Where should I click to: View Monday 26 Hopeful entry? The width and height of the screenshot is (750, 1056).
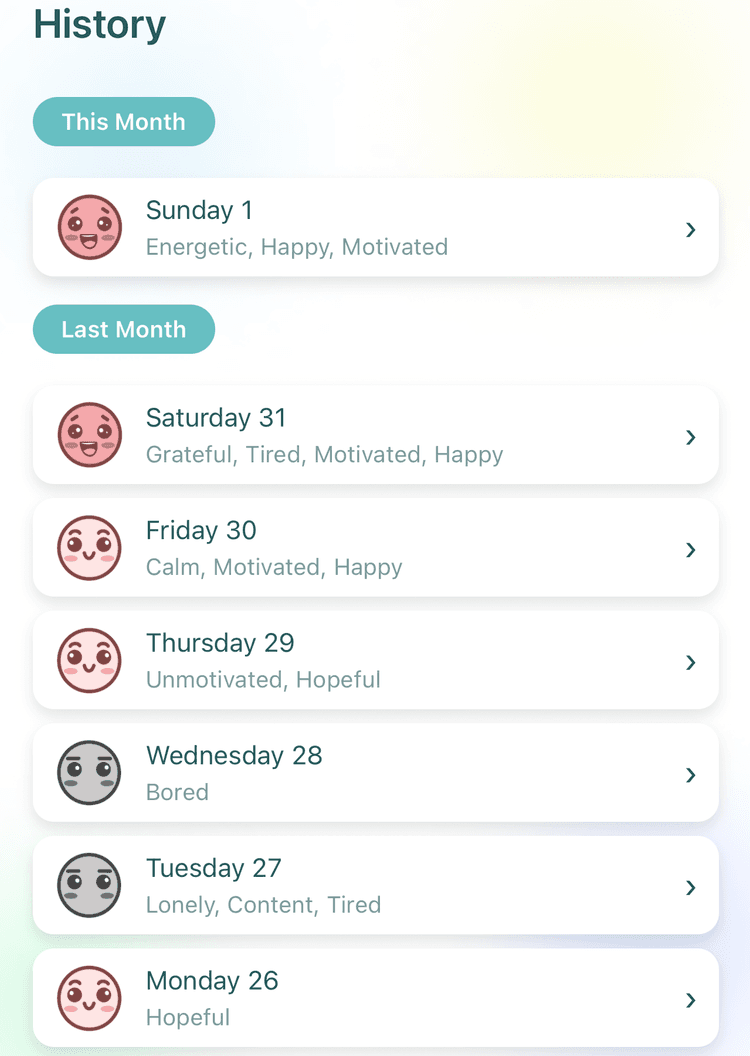click(x=375, y=998)
